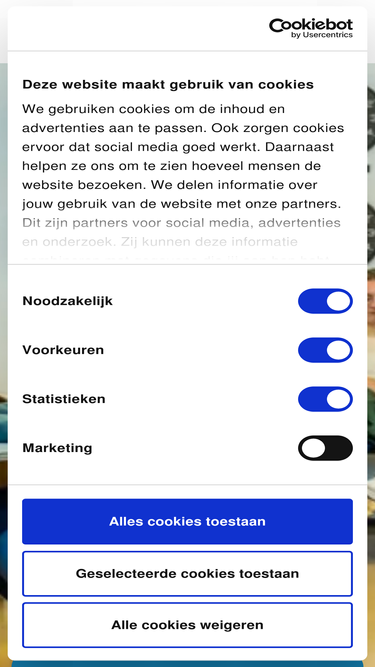
Task: Choose Geselecteerde cookies toestaan
Action: coord(188,573)
